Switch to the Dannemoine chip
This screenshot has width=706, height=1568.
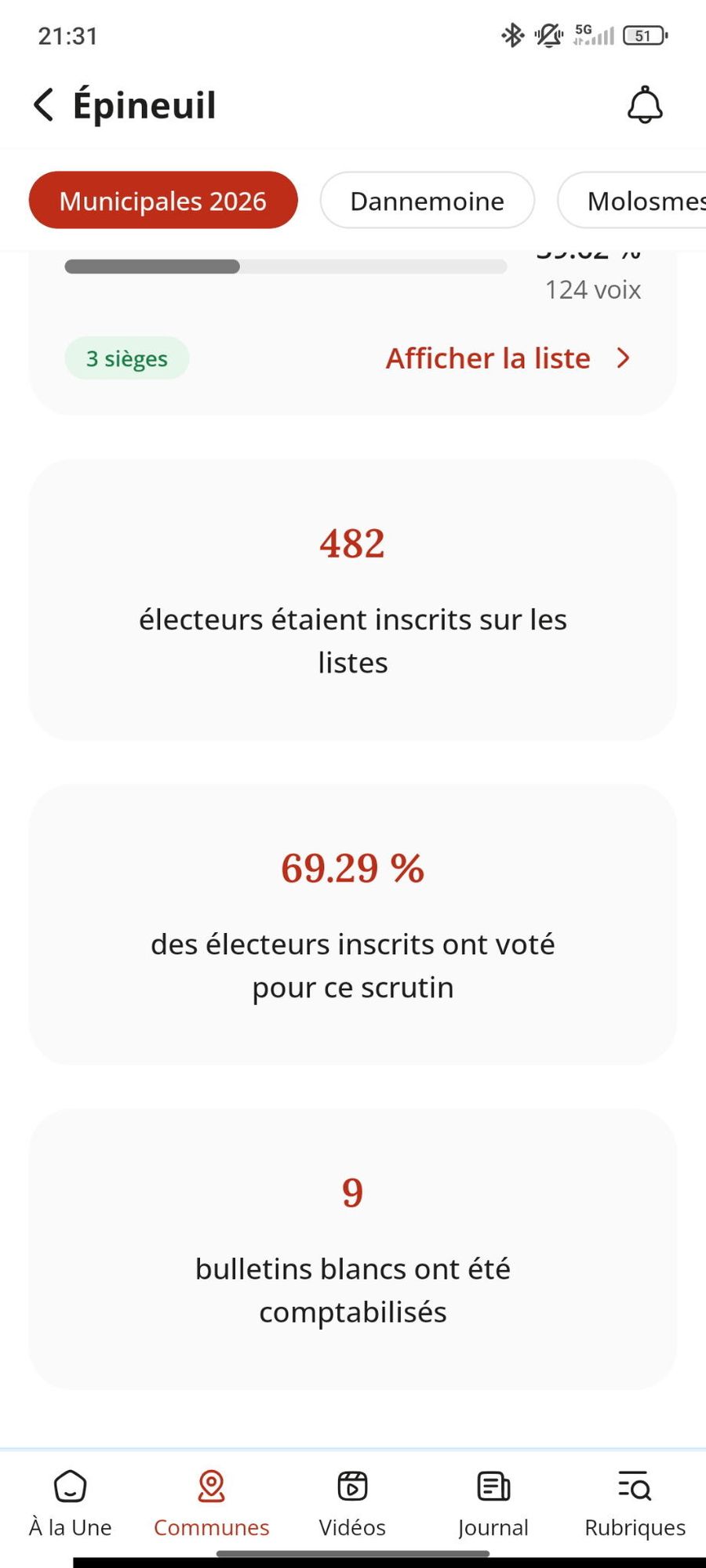tap(428, 201)
